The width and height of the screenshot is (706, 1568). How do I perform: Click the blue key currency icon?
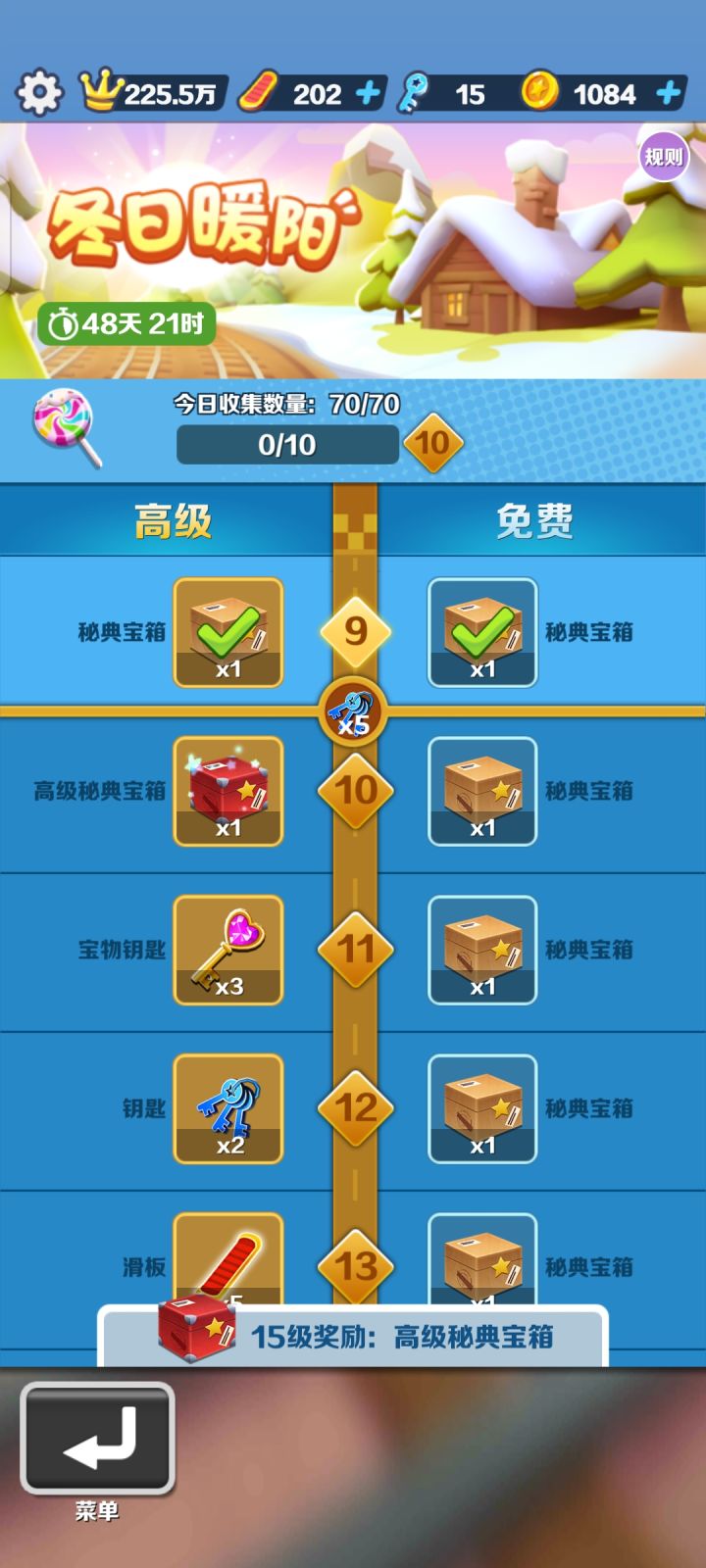[x=412, y=93]
